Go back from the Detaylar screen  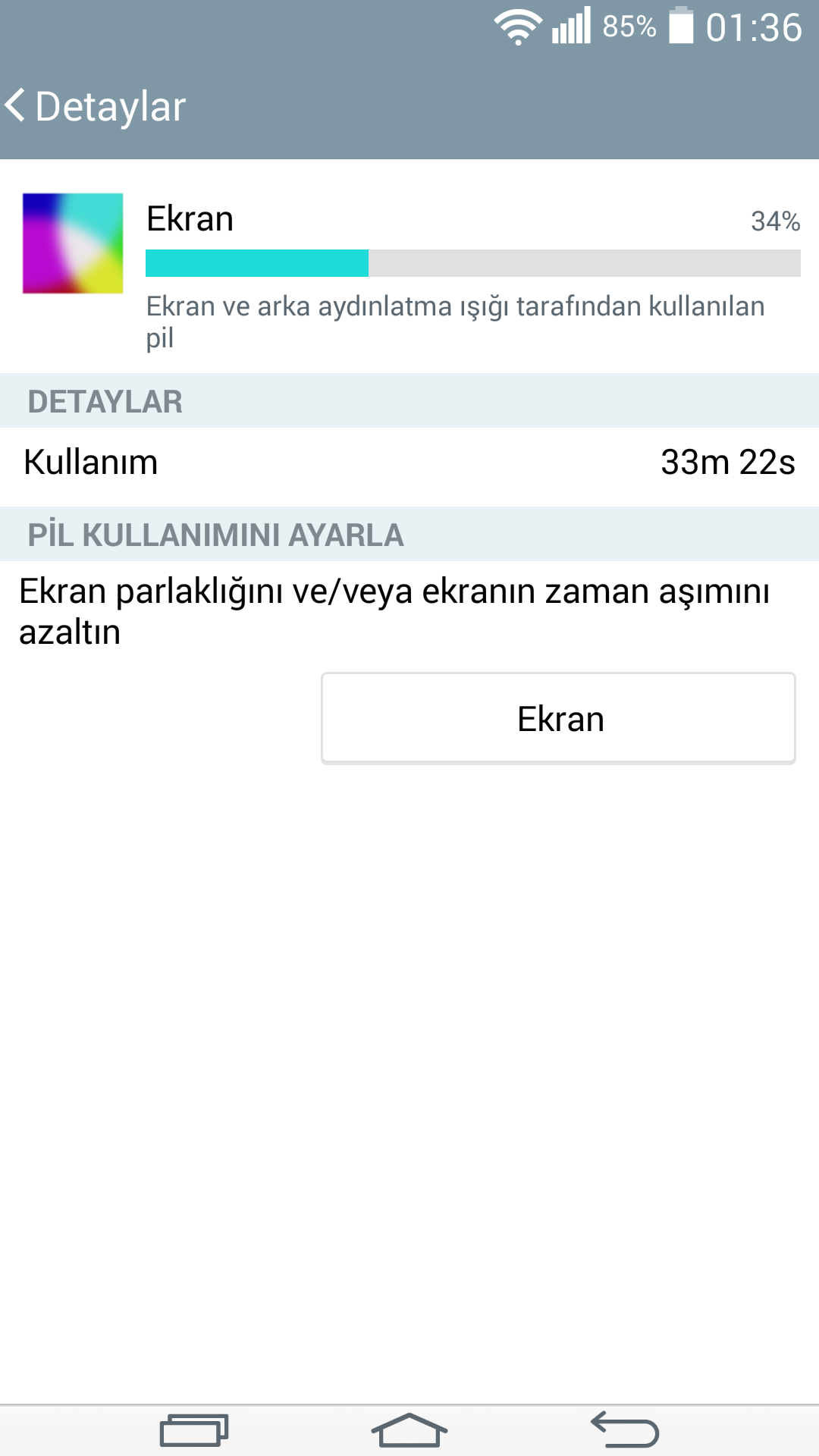click(x=95, y=106)
